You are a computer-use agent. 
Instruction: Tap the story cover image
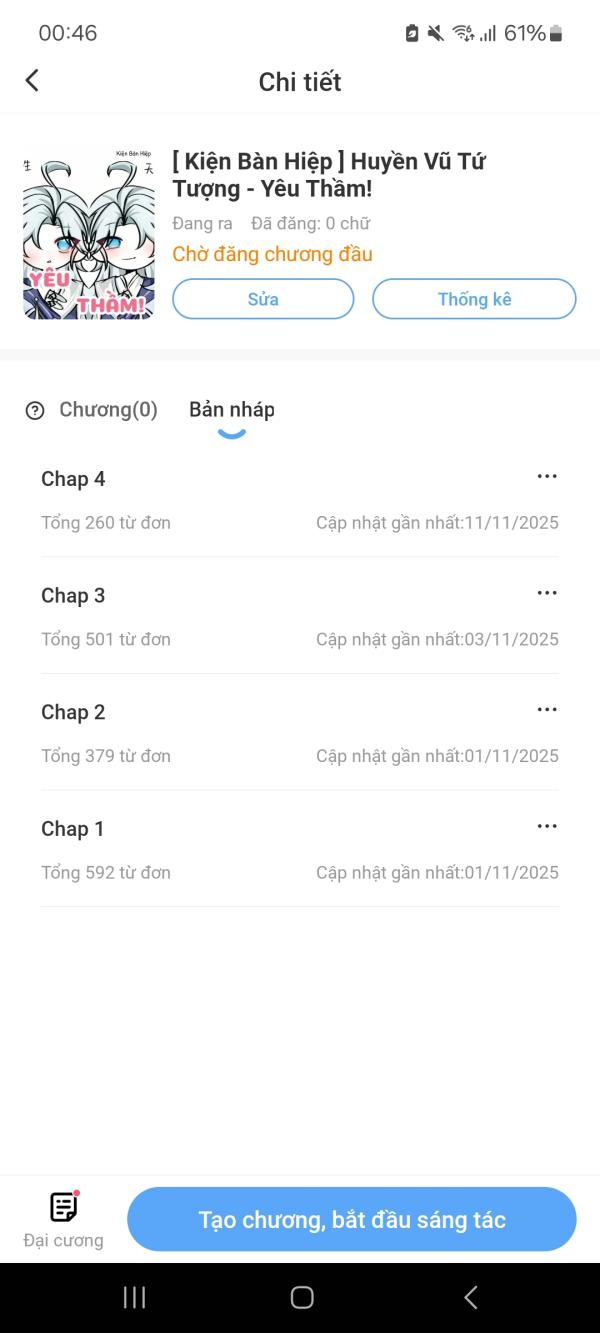[89, 232]
